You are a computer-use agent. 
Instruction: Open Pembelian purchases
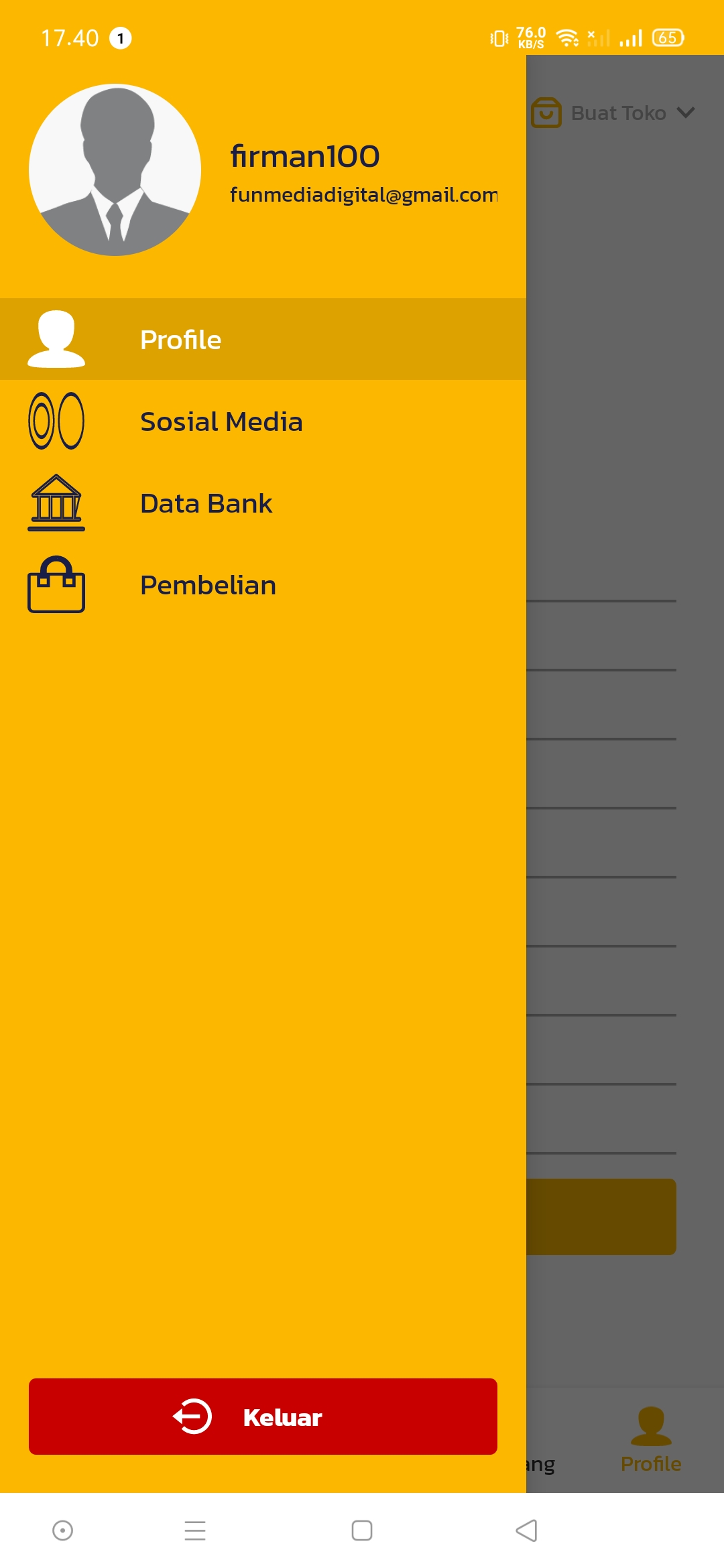261,585
